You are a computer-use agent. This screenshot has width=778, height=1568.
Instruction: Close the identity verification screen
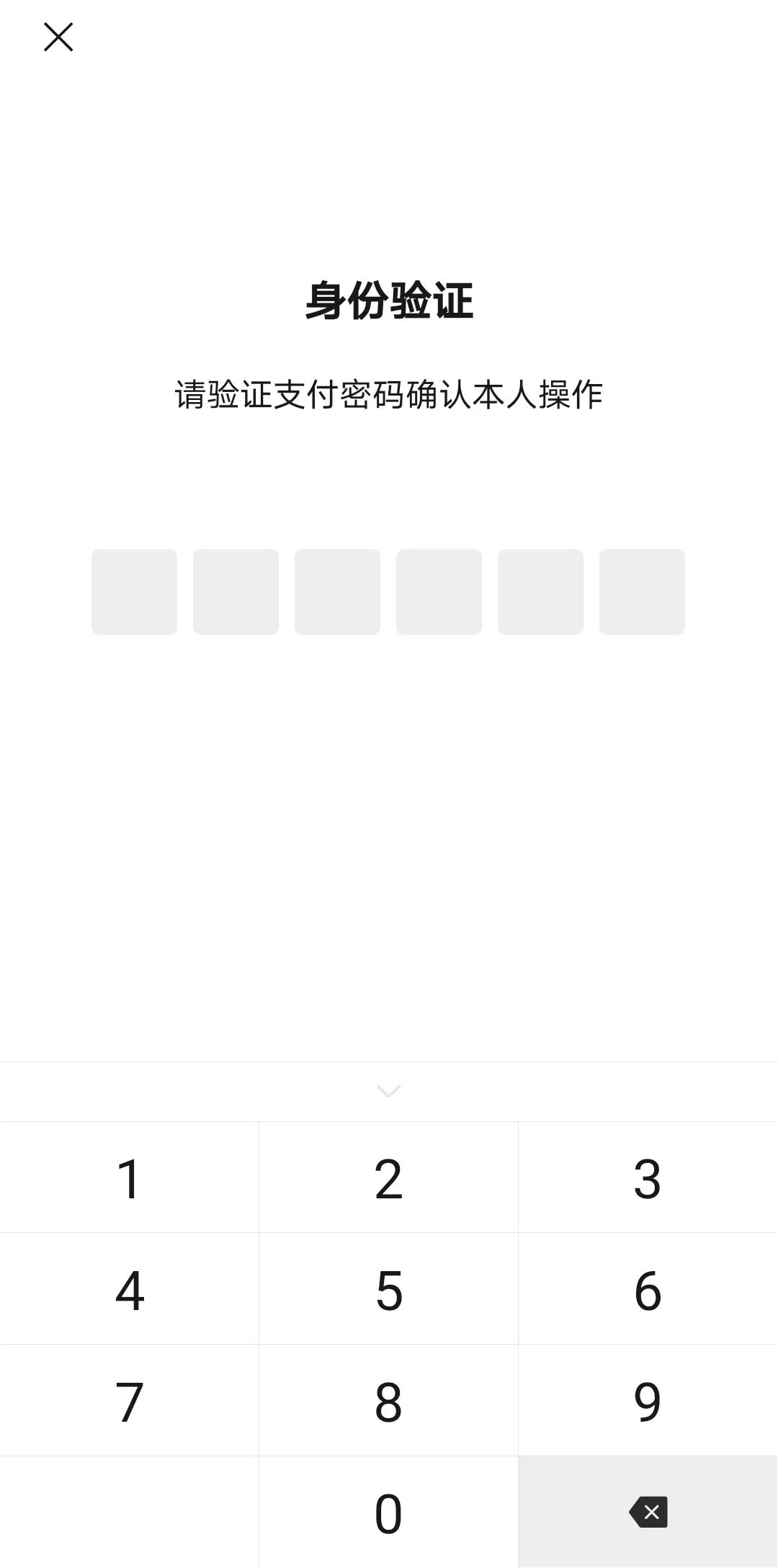click(x=58, y=37)
